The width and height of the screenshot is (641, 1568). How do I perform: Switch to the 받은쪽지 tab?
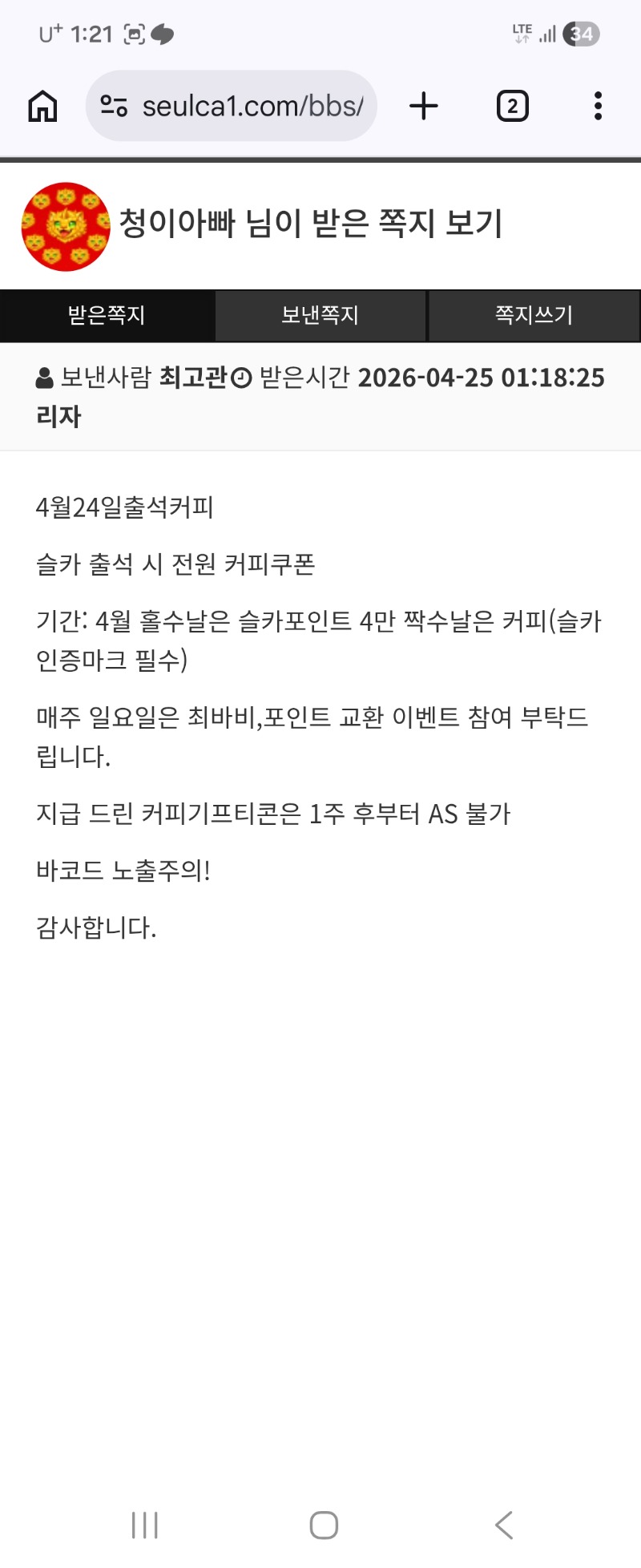107,315
